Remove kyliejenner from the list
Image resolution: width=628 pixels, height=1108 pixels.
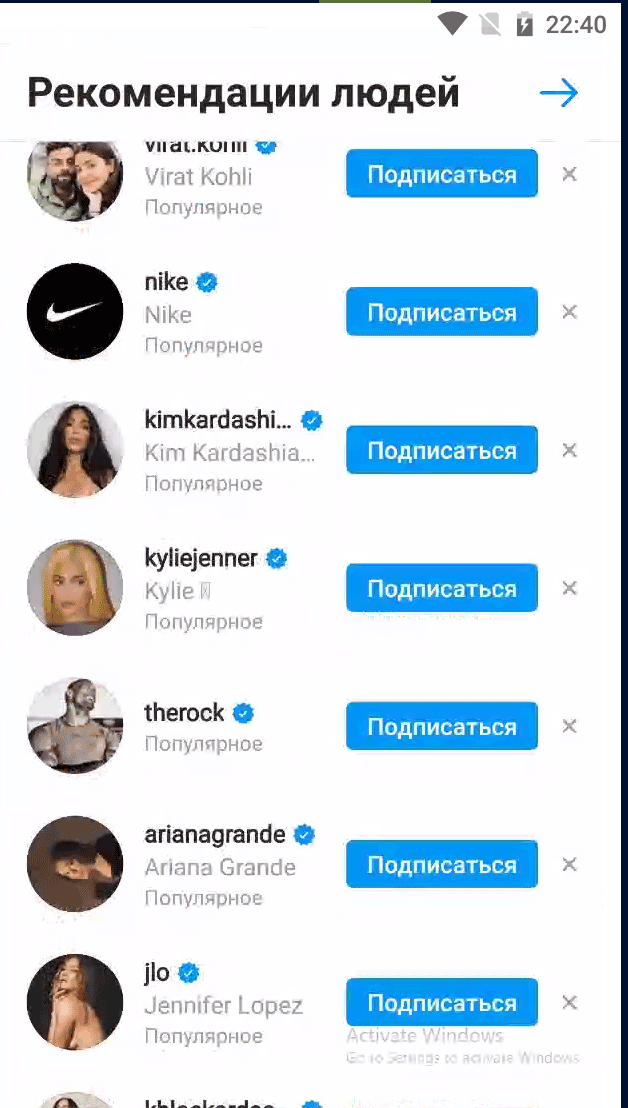tap(570, 589)
